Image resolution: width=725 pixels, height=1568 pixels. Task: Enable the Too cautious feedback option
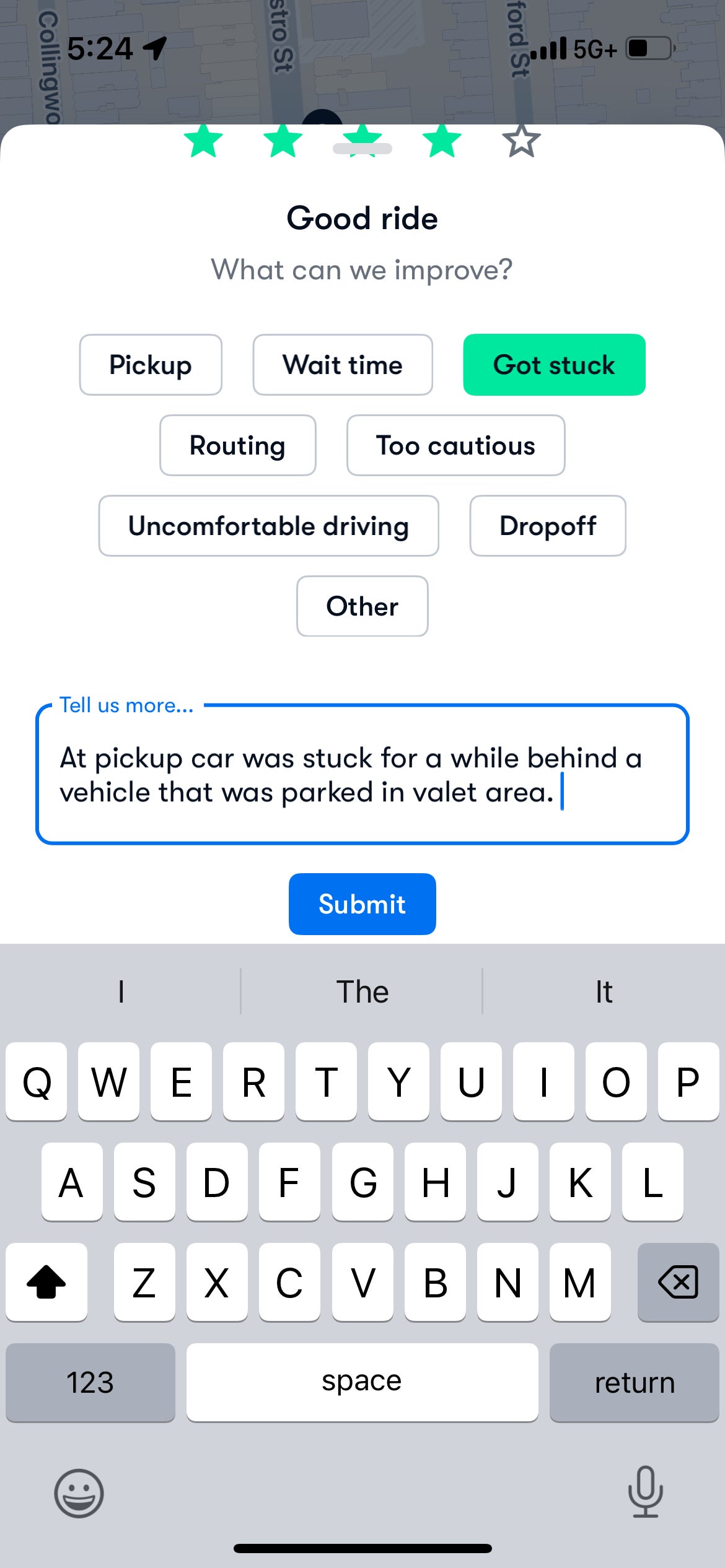[x=455, y=445]
